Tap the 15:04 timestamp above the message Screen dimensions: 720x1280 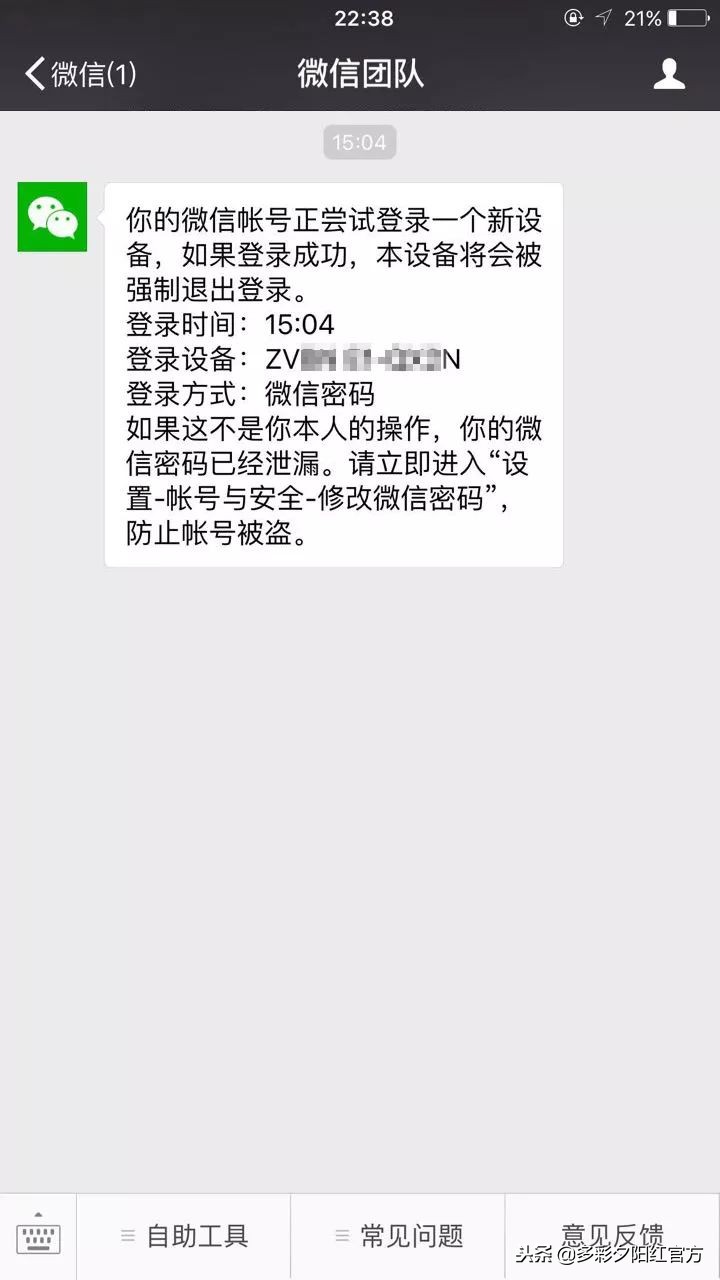358,142
